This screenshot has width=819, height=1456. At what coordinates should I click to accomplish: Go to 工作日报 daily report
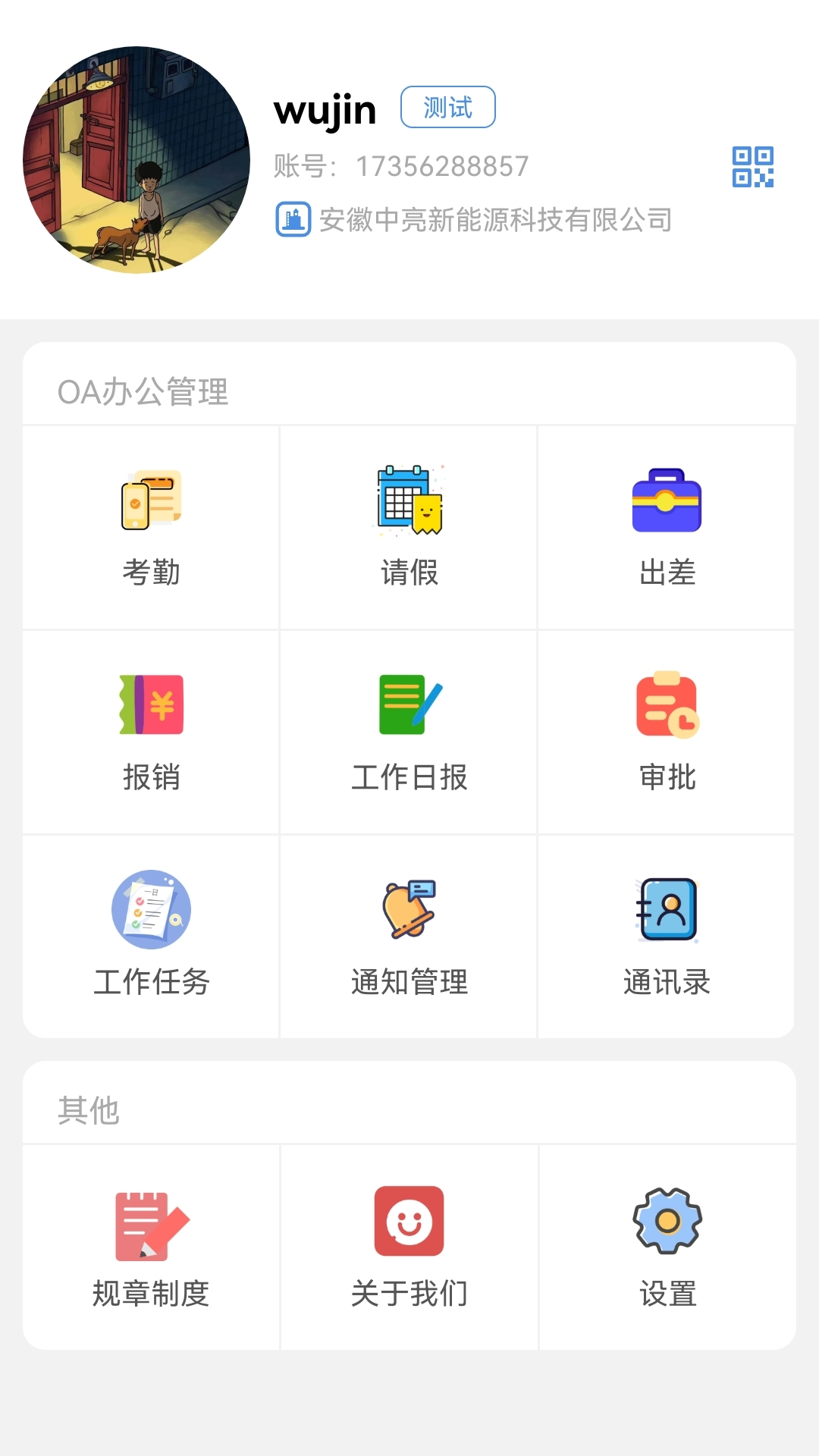coord(409,732)
